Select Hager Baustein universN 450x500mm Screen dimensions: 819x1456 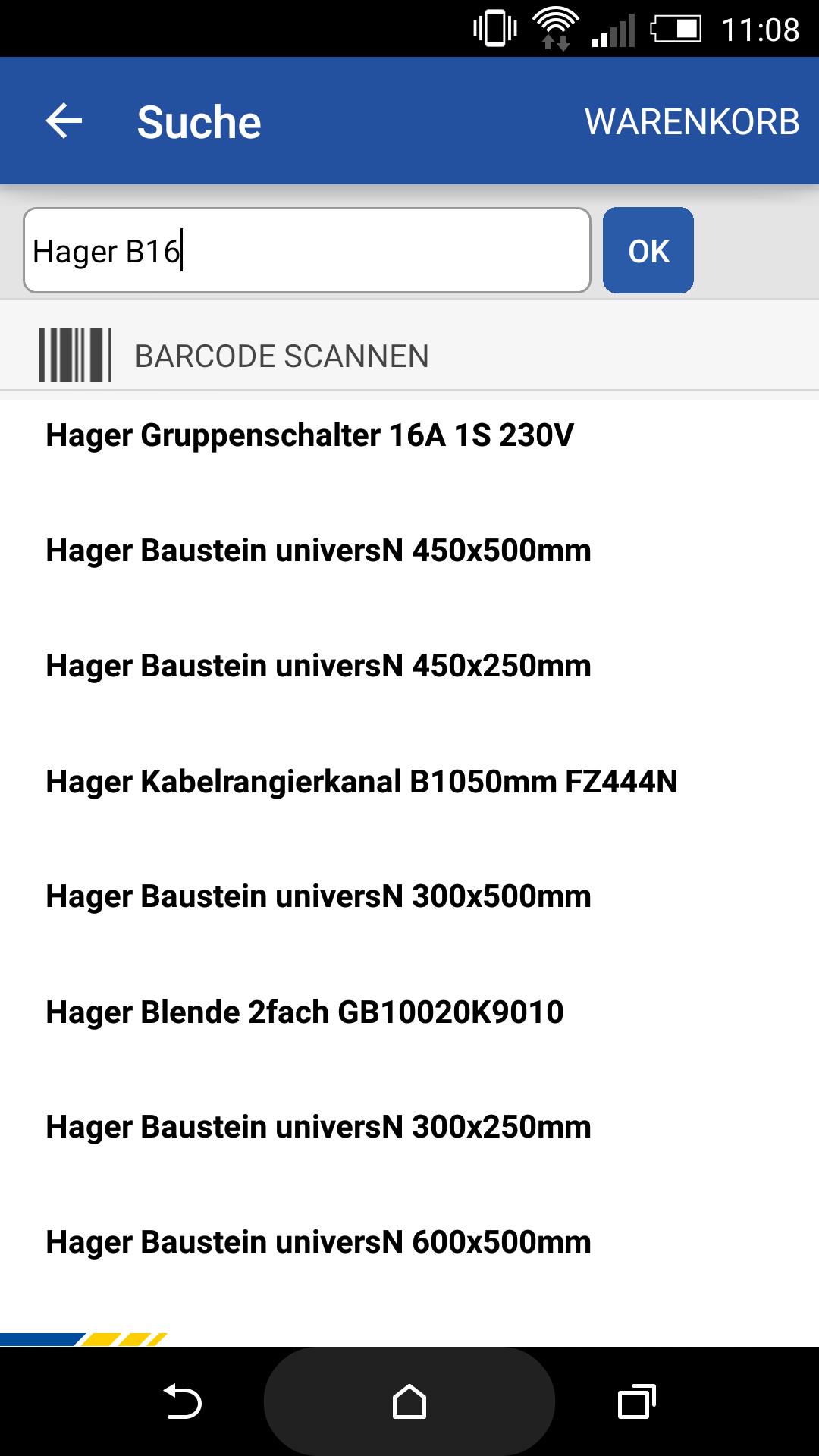click(x=318, y=551)
